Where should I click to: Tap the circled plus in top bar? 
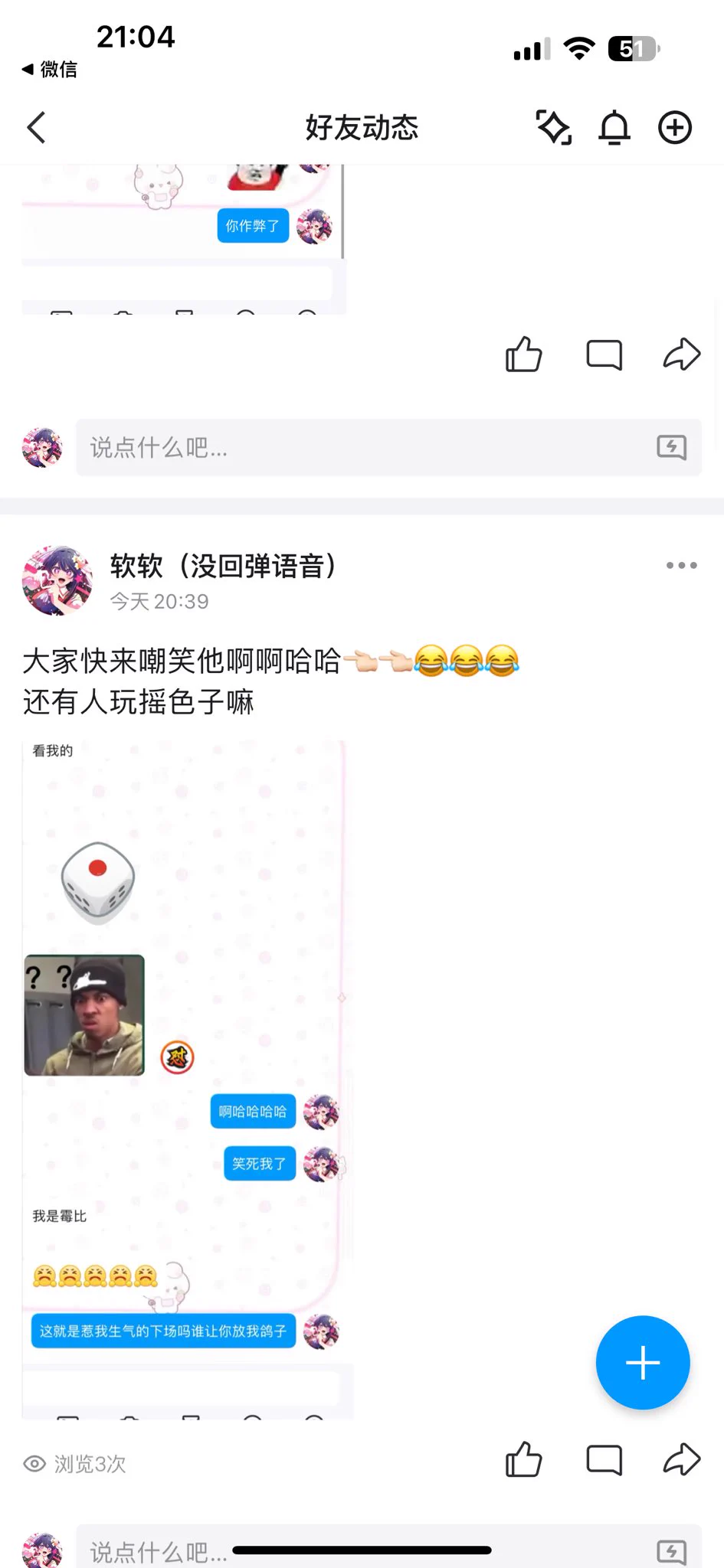[x=674, y=128]
